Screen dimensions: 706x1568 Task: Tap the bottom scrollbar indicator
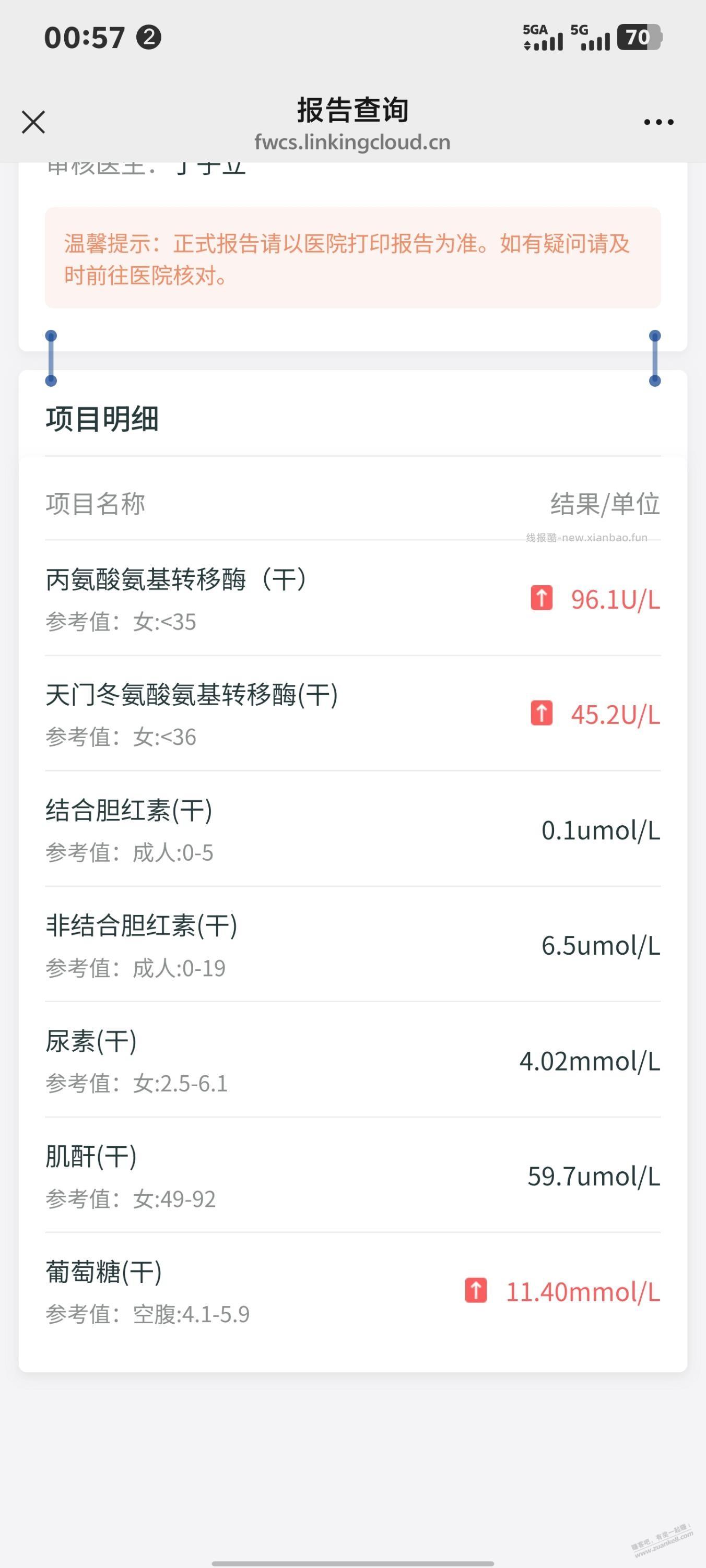[x=354, y=1562]
